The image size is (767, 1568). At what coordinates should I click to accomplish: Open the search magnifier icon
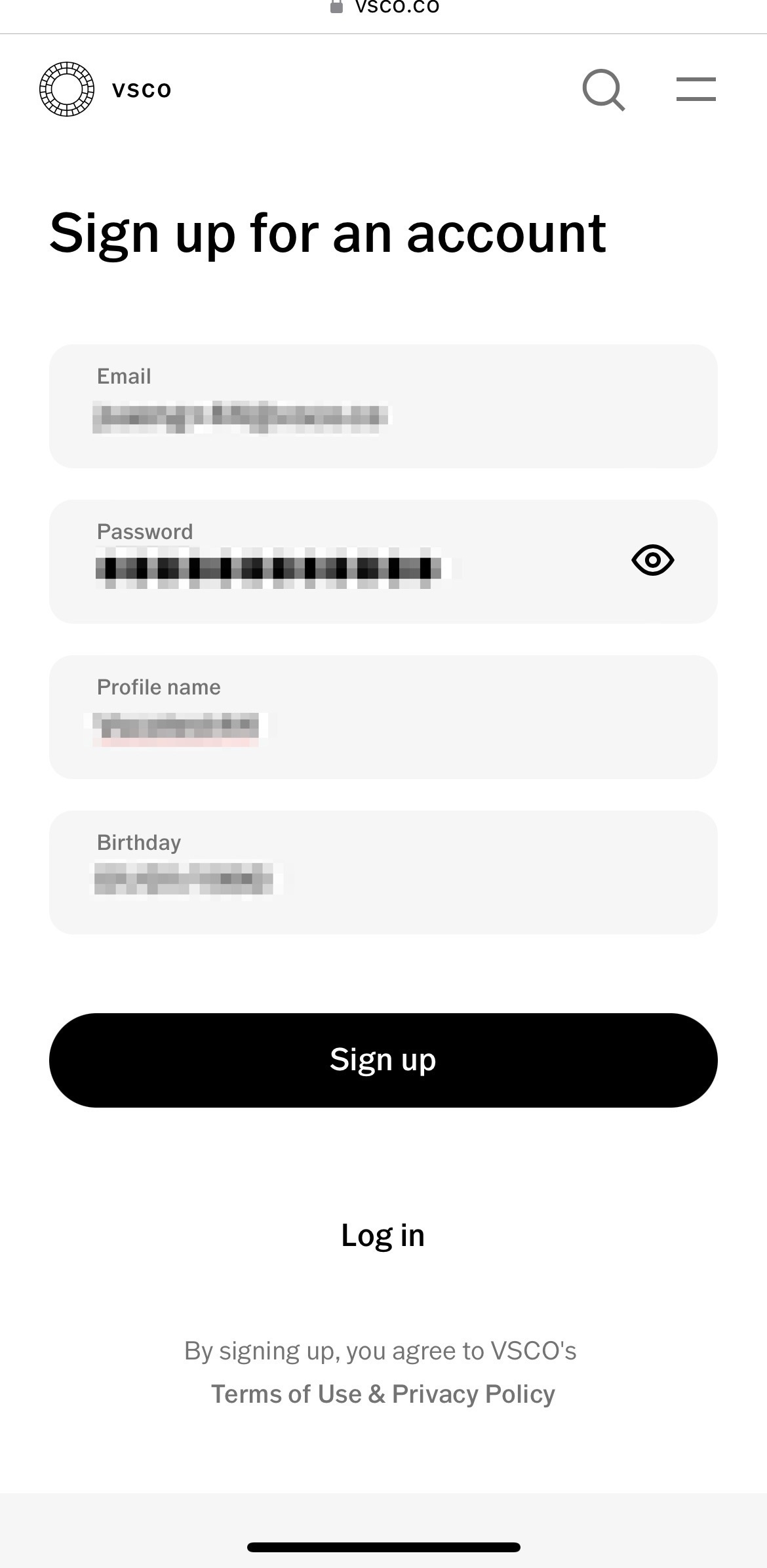(x=603, y=90)
